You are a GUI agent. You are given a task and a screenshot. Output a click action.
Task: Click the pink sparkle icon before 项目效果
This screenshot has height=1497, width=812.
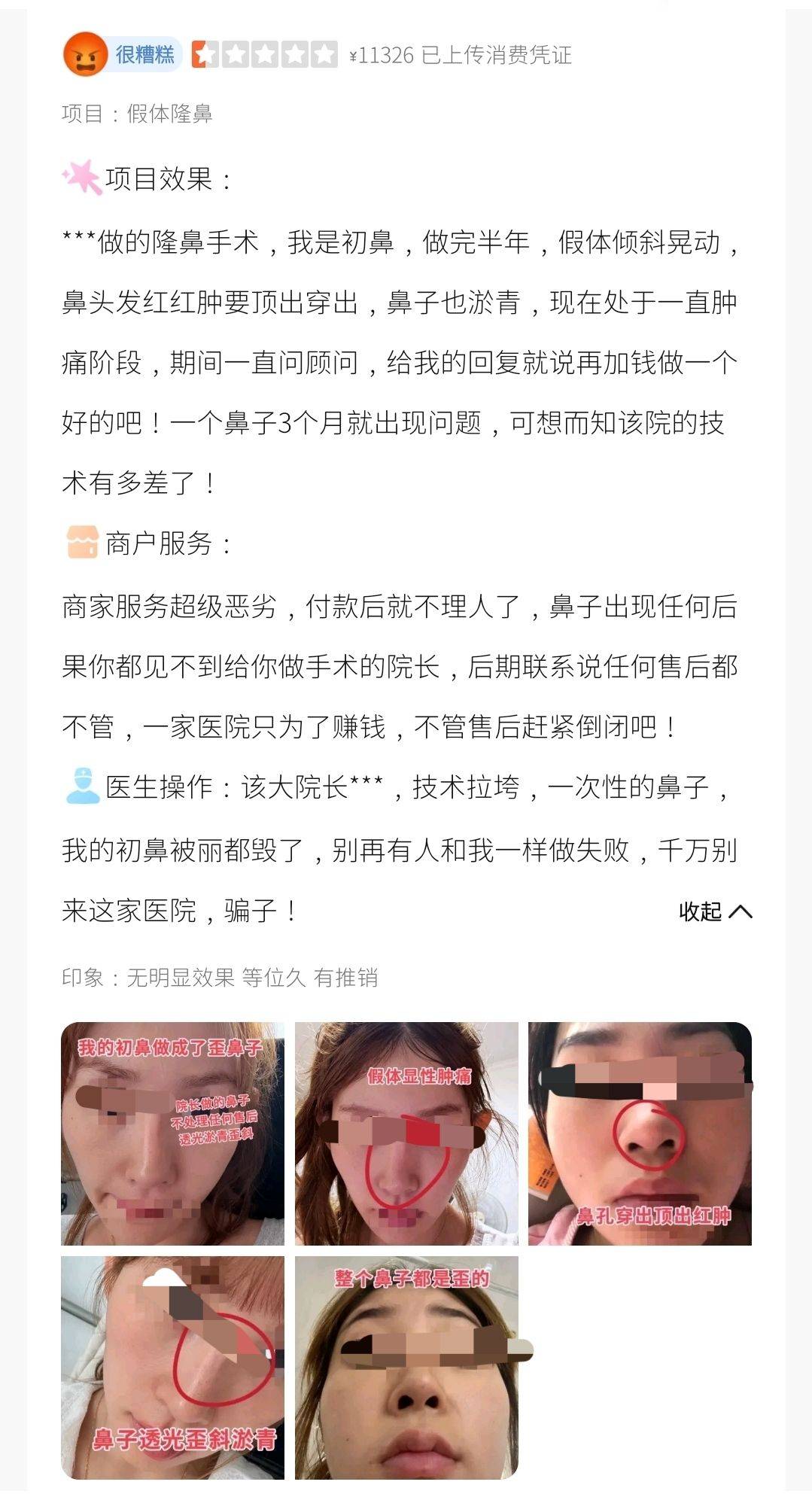point(83,177)
